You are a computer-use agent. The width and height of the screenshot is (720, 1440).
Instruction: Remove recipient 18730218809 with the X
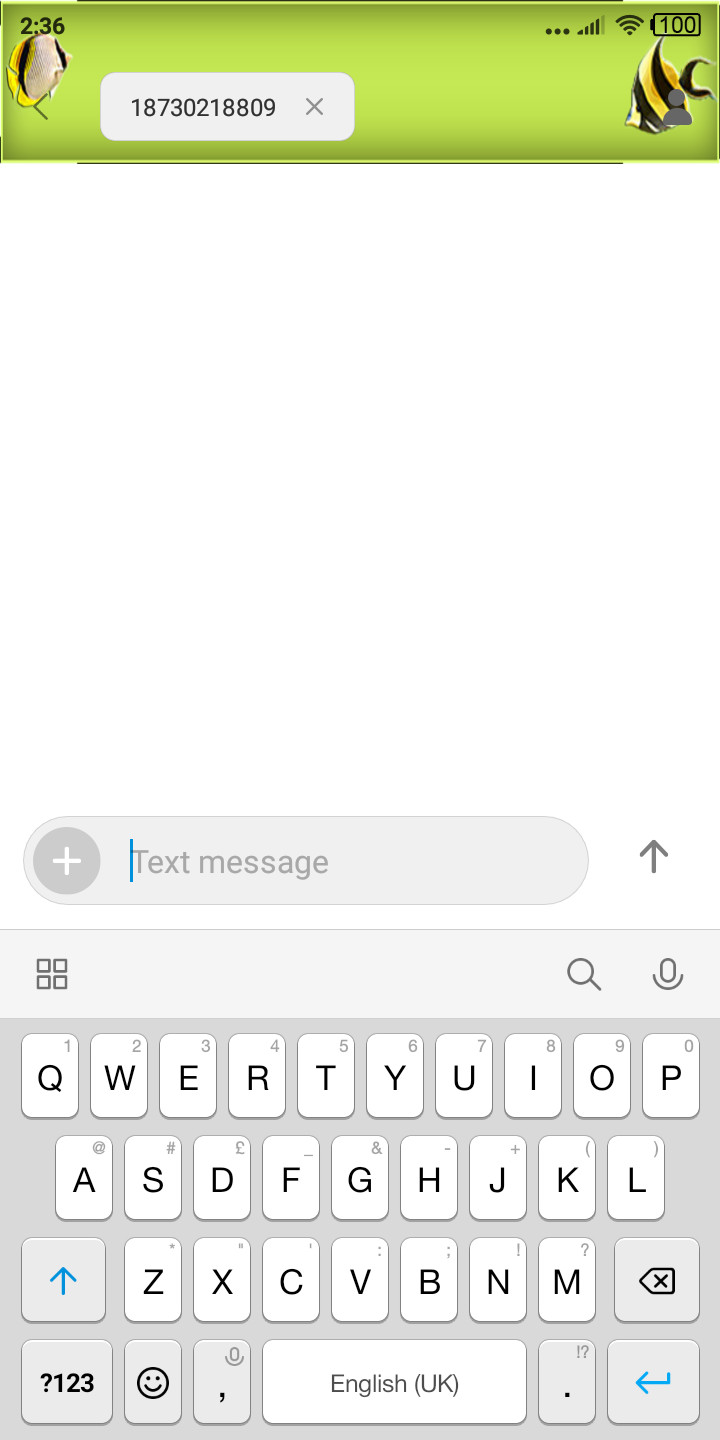tap(314, 107)
